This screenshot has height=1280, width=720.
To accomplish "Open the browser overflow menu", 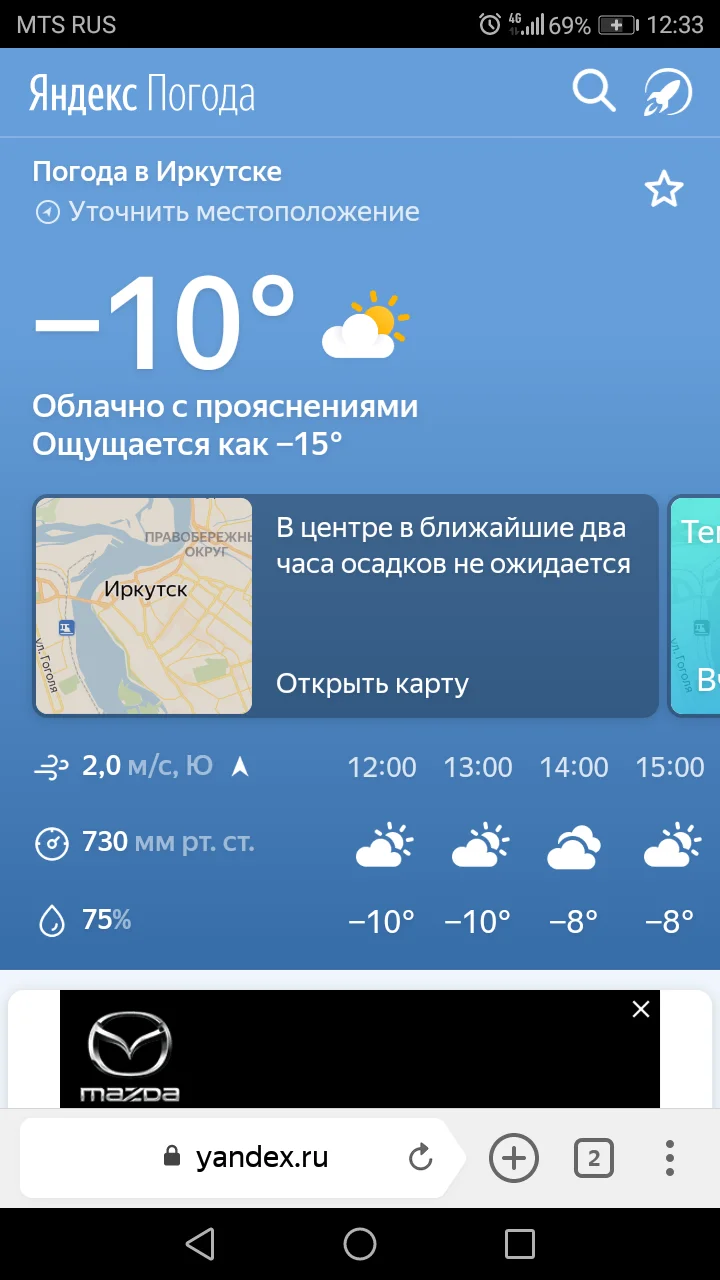I will pos(669,1157).
